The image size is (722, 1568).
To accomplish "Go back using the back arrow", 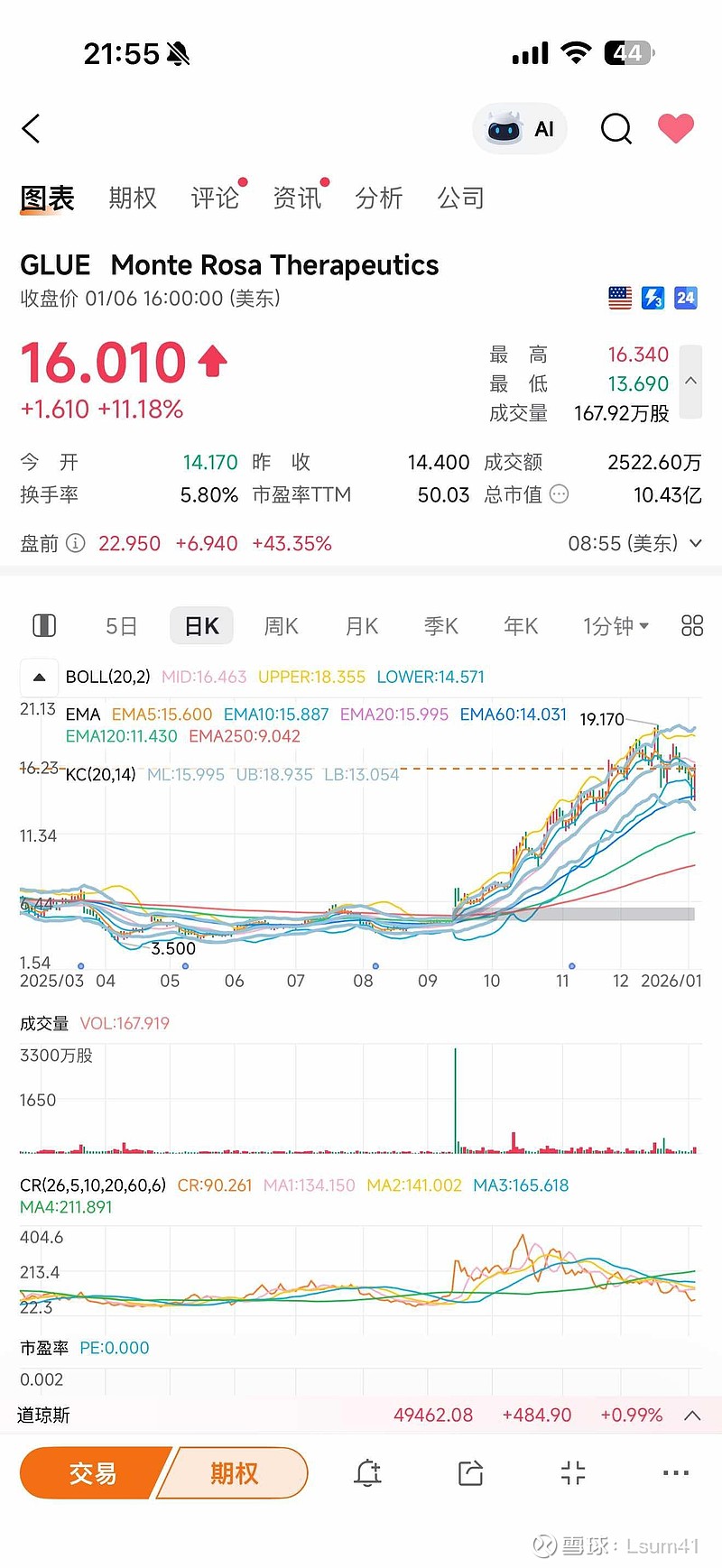I will click(x=32, y=129).
